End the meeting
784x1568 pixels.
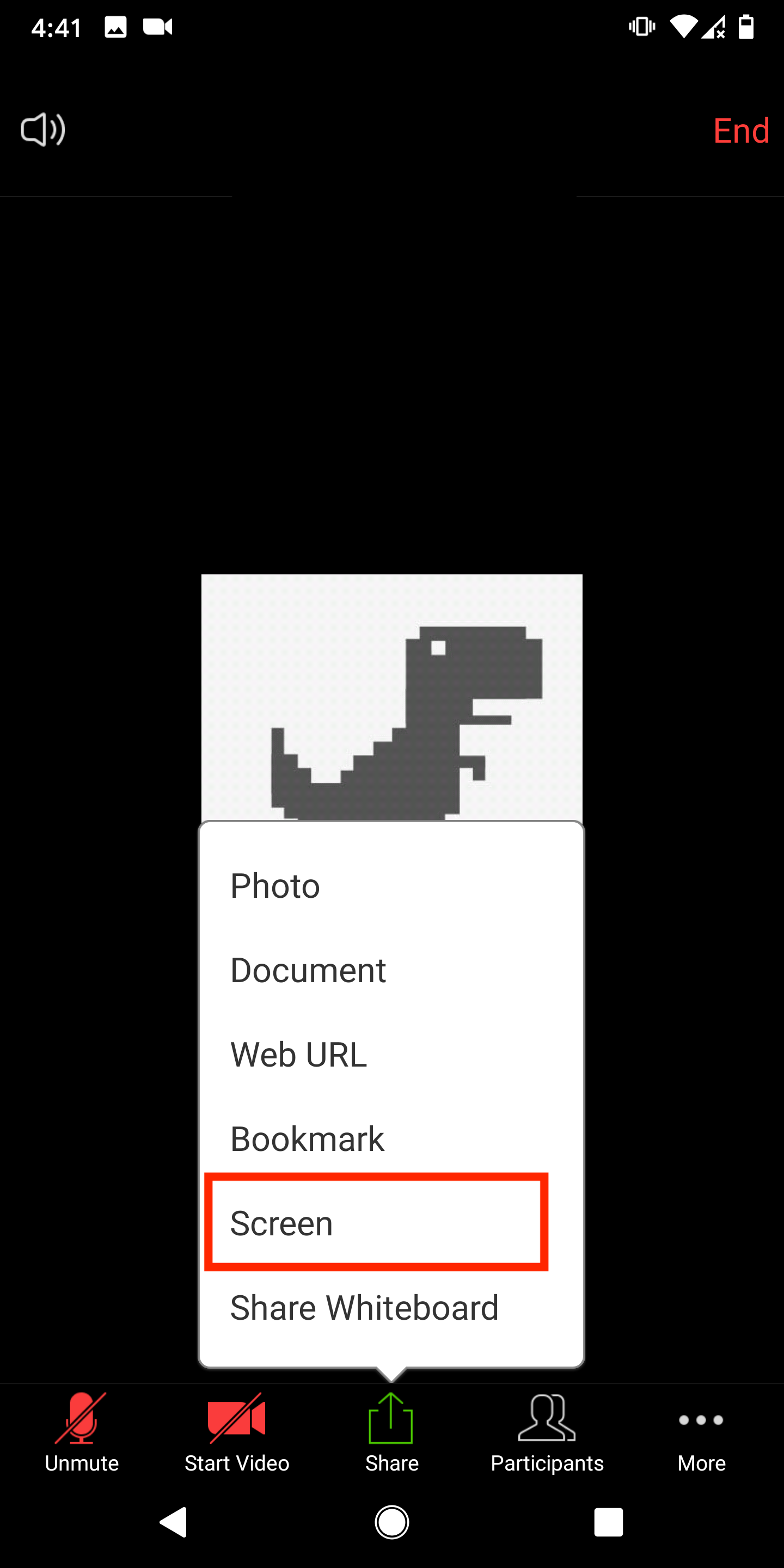(x=740, y=131)
